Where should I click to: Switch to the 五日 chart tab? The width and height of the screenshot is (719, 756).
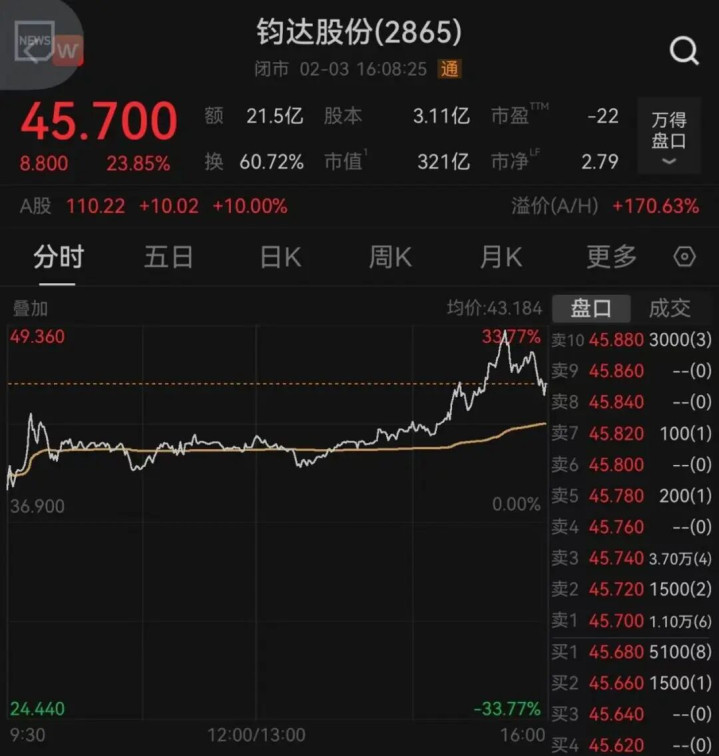(x=168, y=257)
